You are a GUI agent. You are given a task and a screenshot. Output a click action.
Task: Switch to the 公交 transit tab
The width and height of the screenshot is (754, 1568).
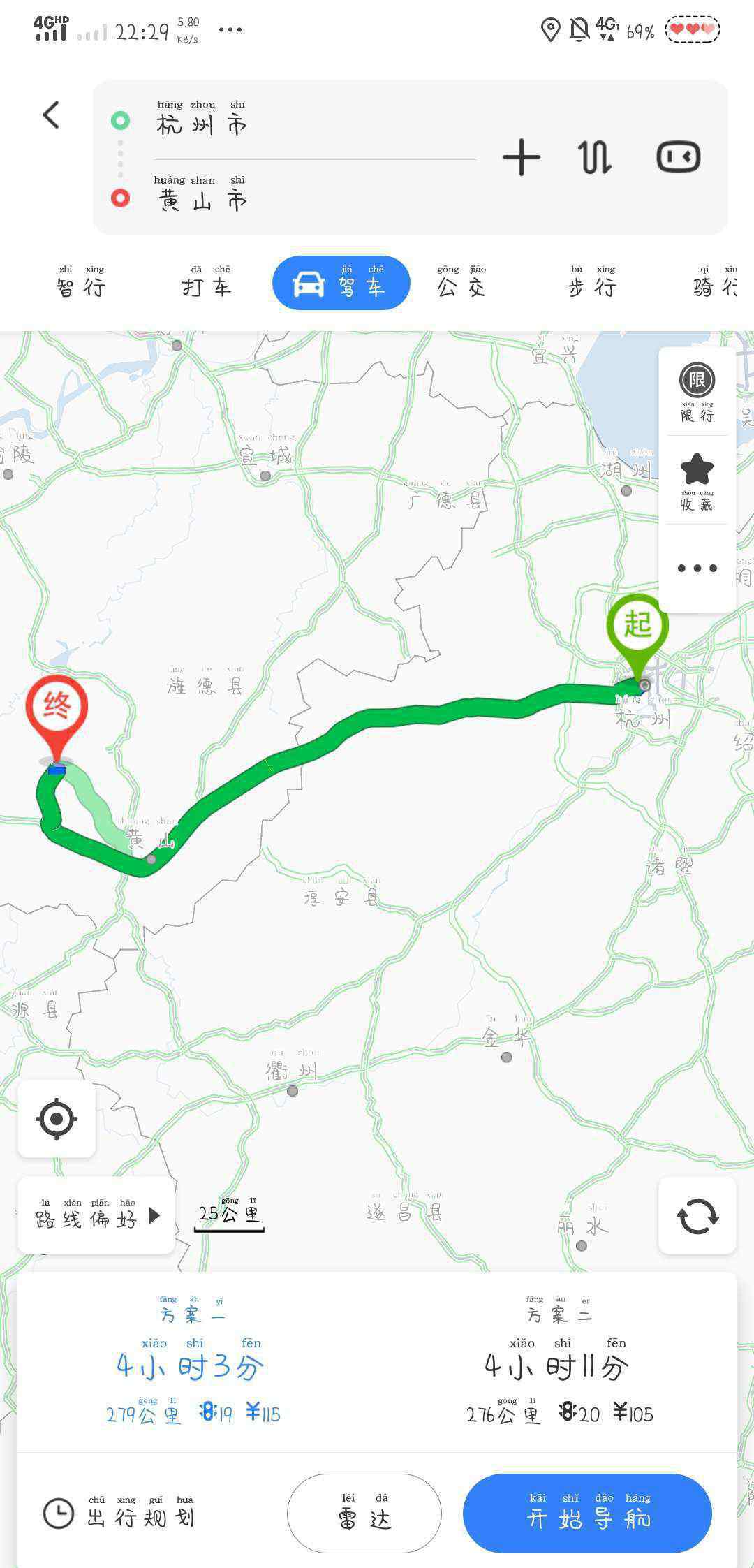(x=461, y=282)
